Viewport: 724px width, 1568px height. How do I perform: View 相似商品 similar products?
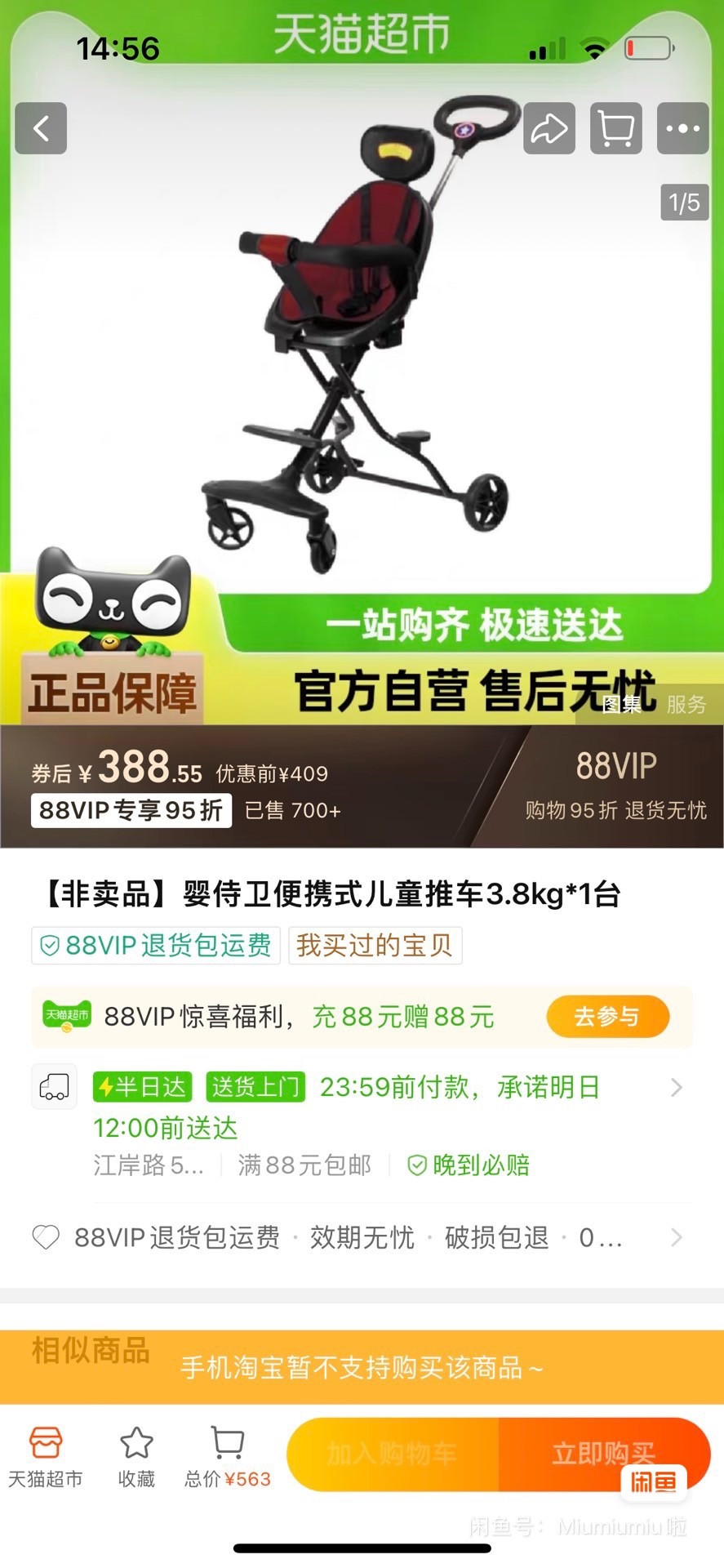click(x=91, y=1352)
